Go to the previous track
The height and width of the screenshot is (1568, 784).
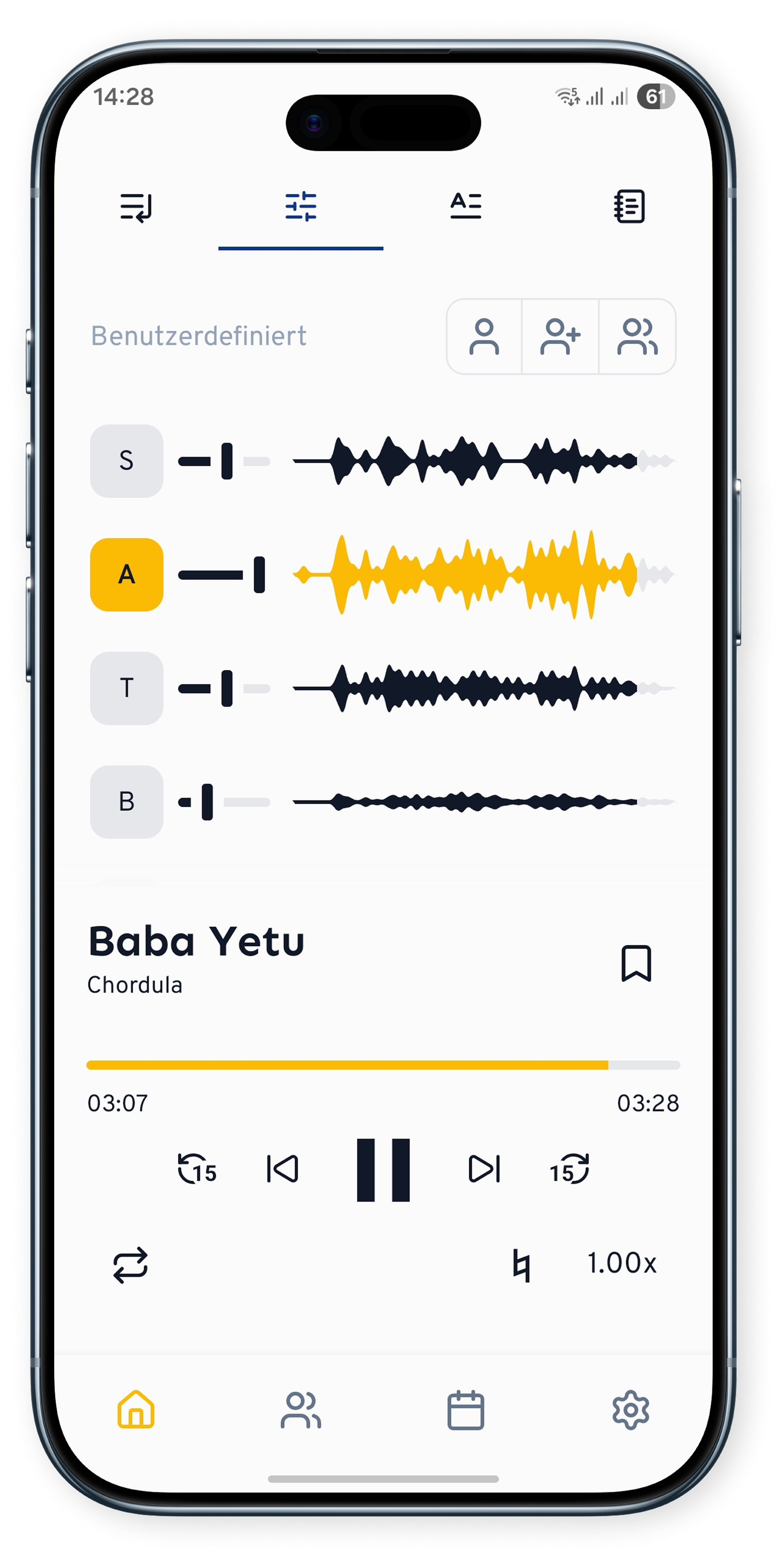pos(283,1169)
